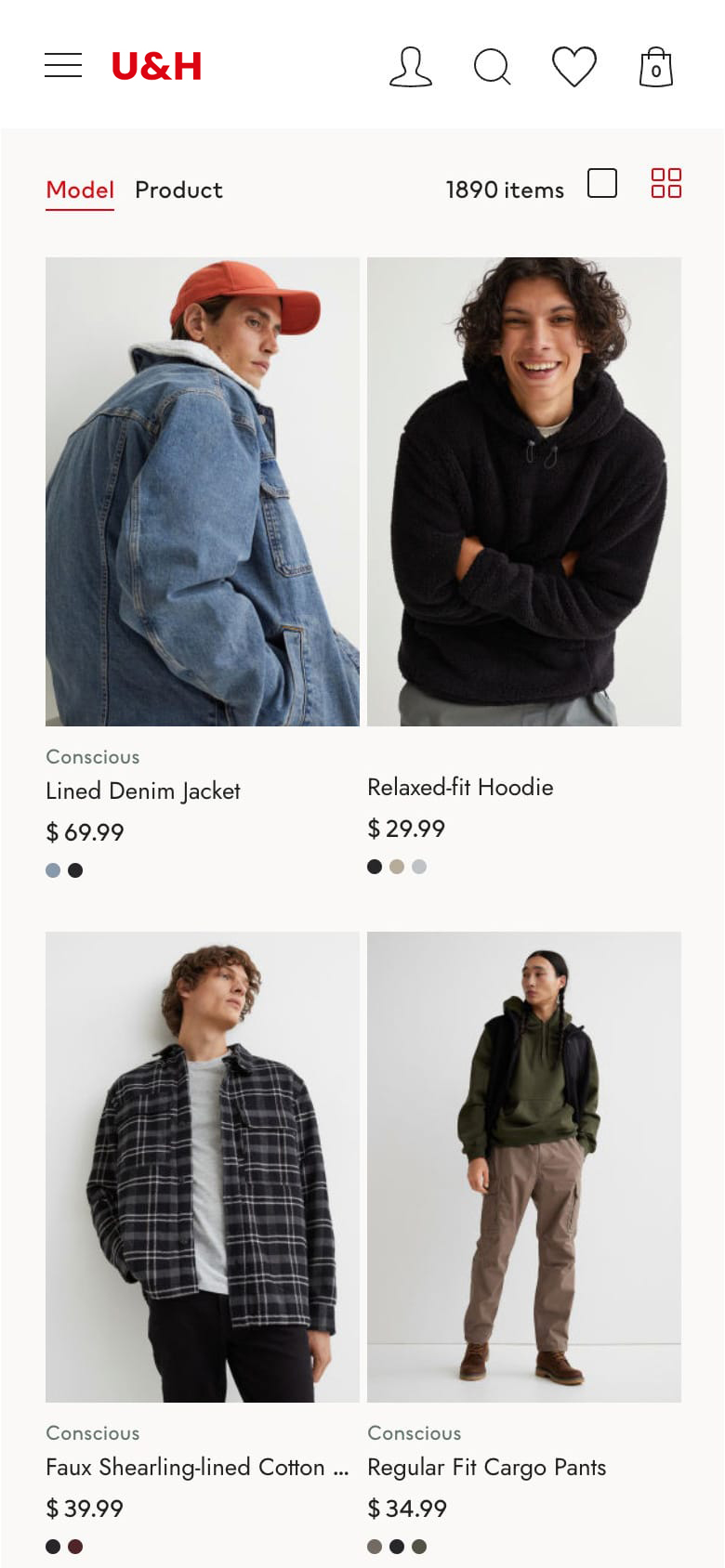Choose the dark red swatch for Faux Shearling-lined Cotton
This screenshot has width=725, height=1568.
(x=75, y=1547)
